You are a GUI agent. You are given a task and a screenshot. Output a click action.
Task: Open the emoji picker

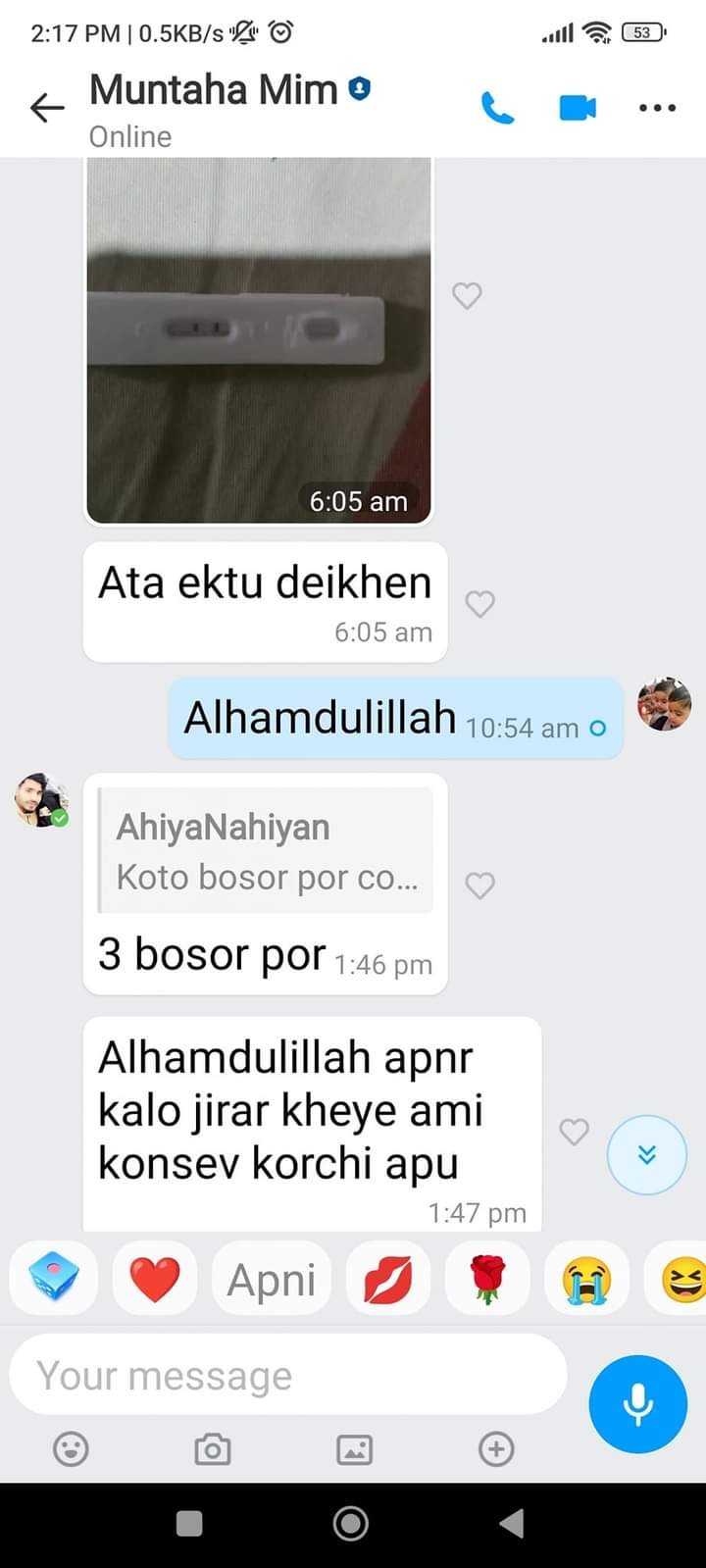pyautogui.click(x=71, y=1448)
